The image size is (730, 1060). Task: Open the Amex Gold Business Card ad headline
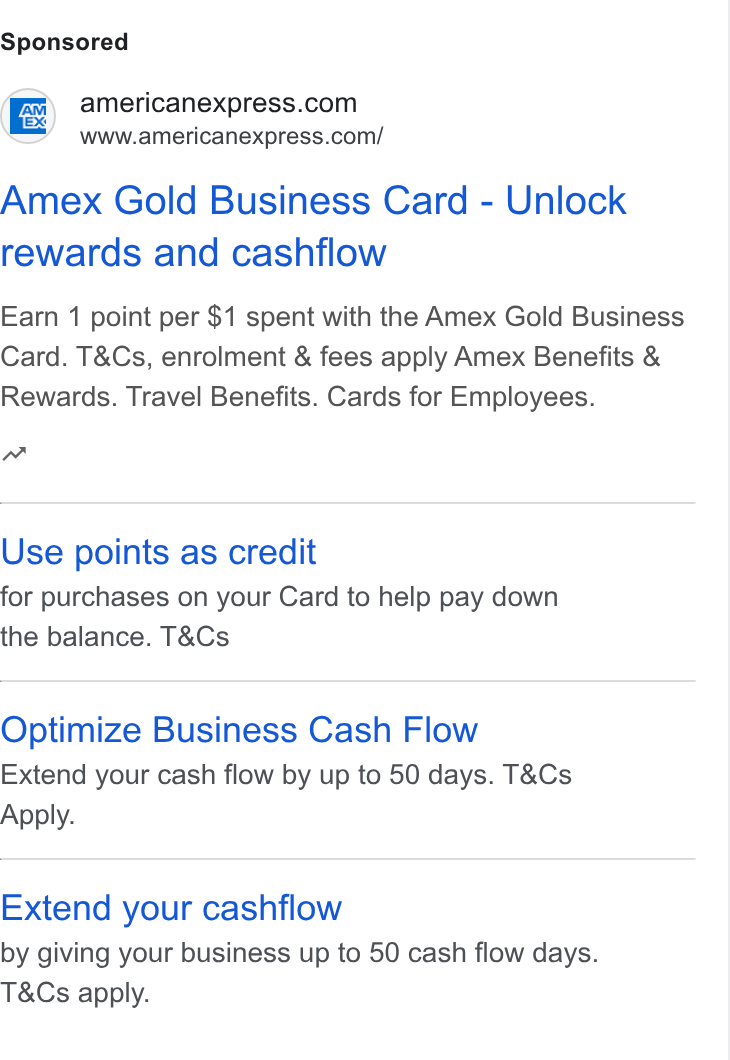(x=314, y=226)
